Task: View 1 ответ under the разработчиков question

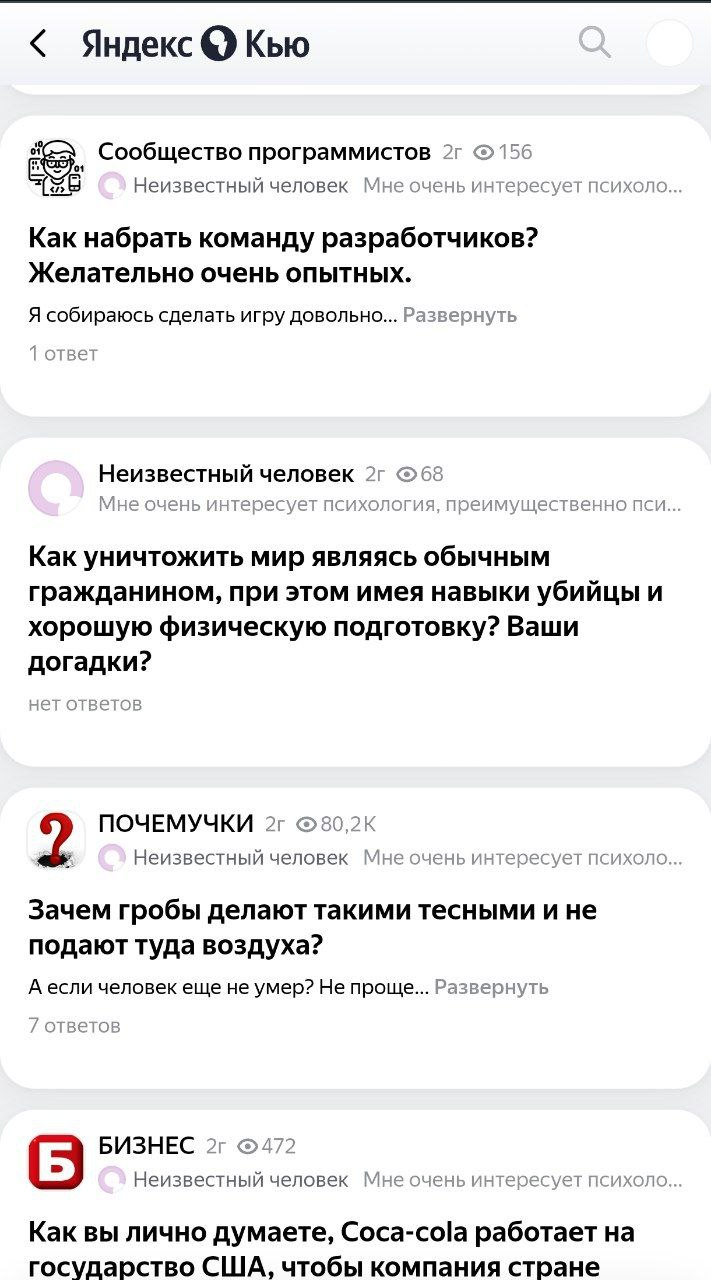Action: (63, 353)
